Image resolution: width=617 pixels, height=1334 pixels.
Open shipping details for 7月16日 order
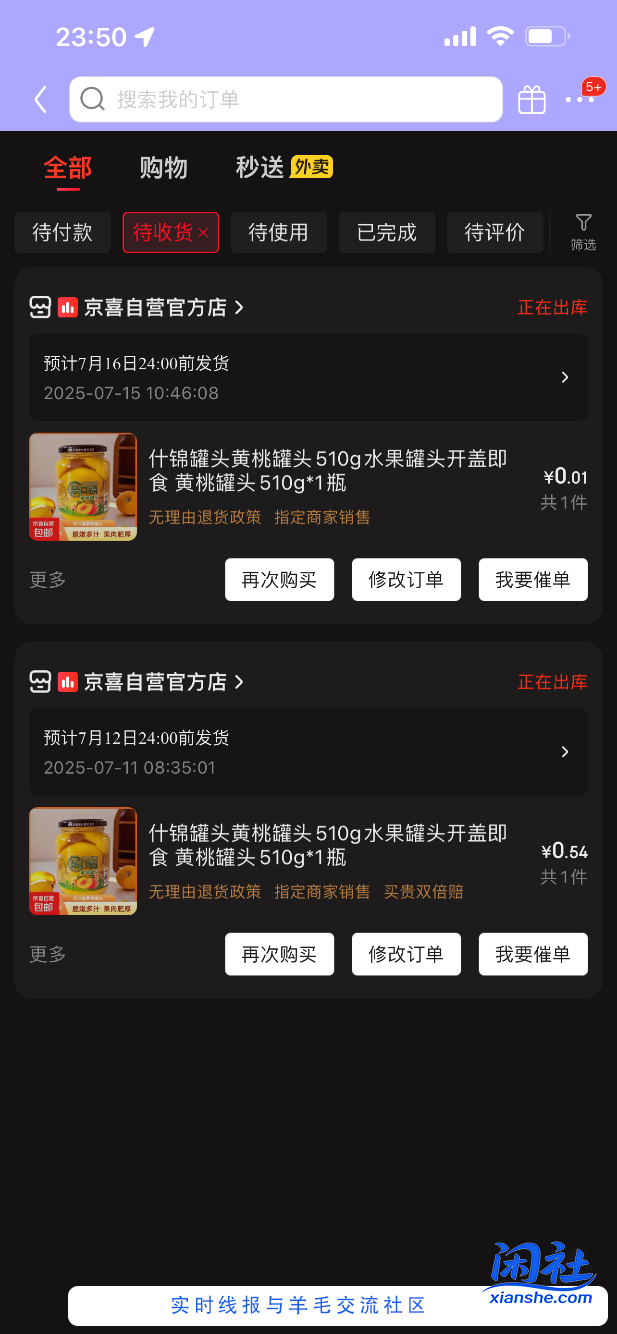[308, 377]
